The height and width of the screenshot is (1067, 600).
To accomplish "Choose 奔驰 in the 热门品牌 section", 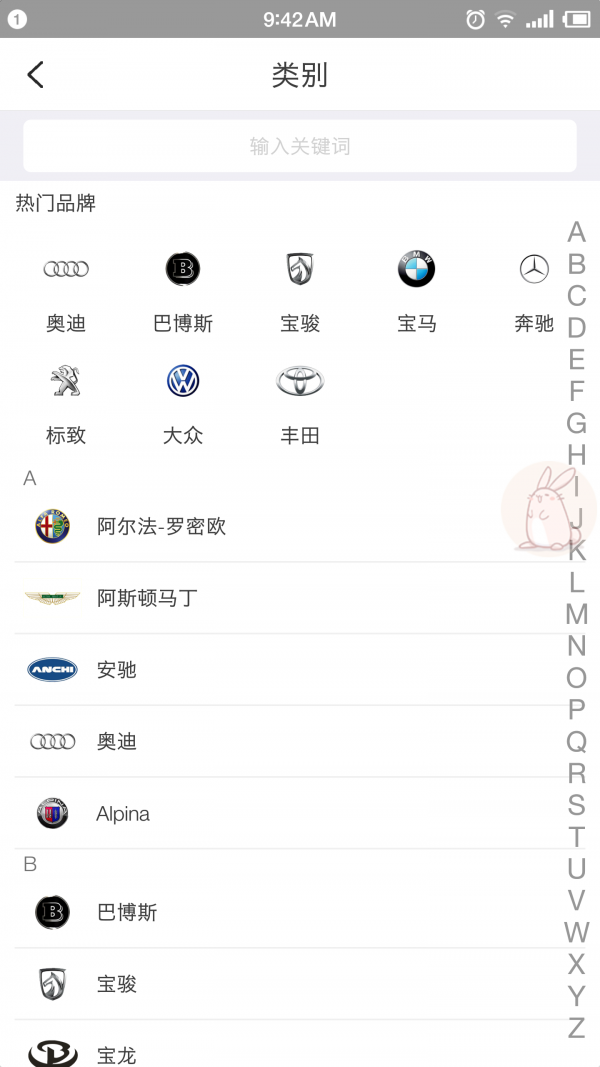I will pyautogui.click(x=534, y=288).
